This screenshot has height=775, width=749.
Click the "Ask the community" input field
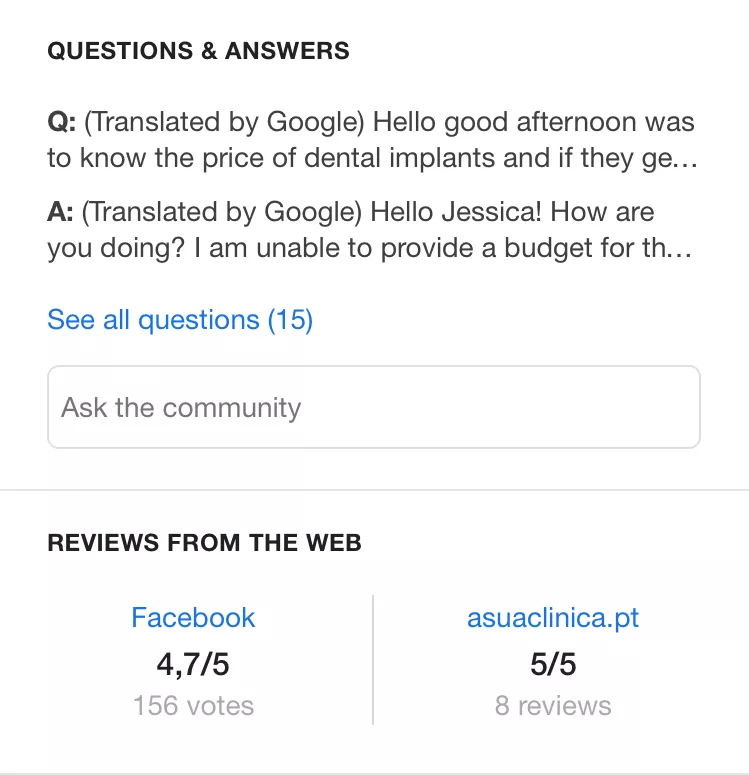[373, 407]
